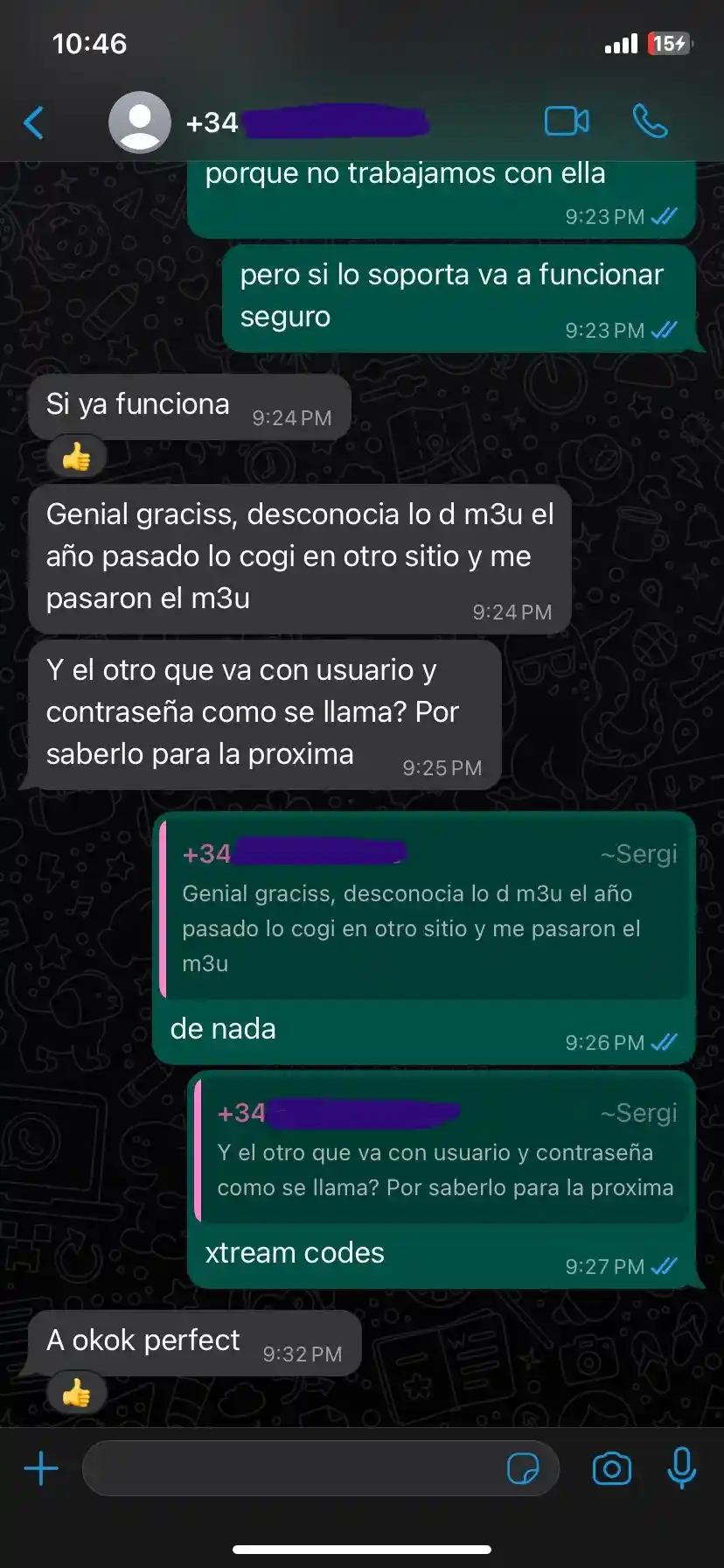Screen dimensions: 724x1568
Task: Tap the contact's profile picture
Action: [x=140, y=121]
